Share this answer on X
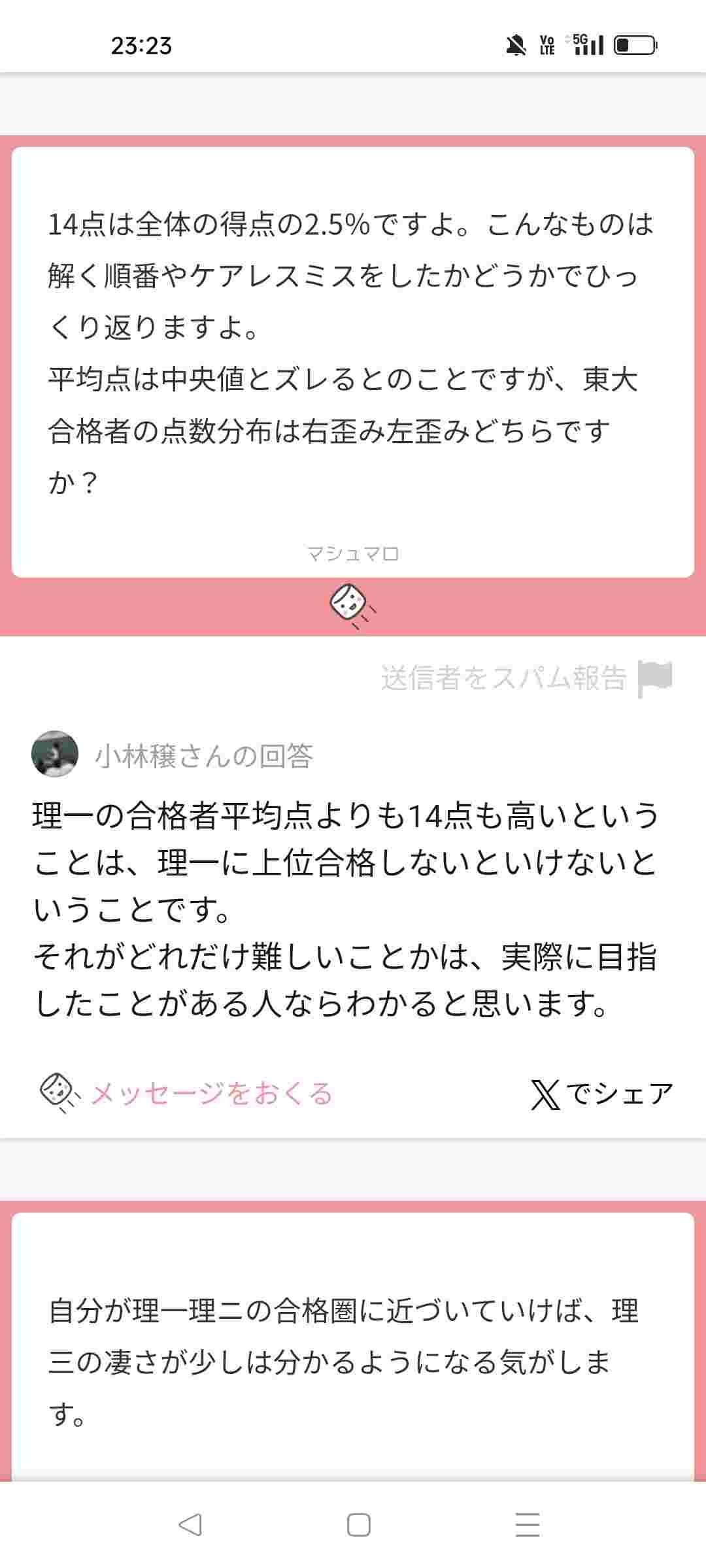Screen dimensions: 706x1568 pos(601,1094)
